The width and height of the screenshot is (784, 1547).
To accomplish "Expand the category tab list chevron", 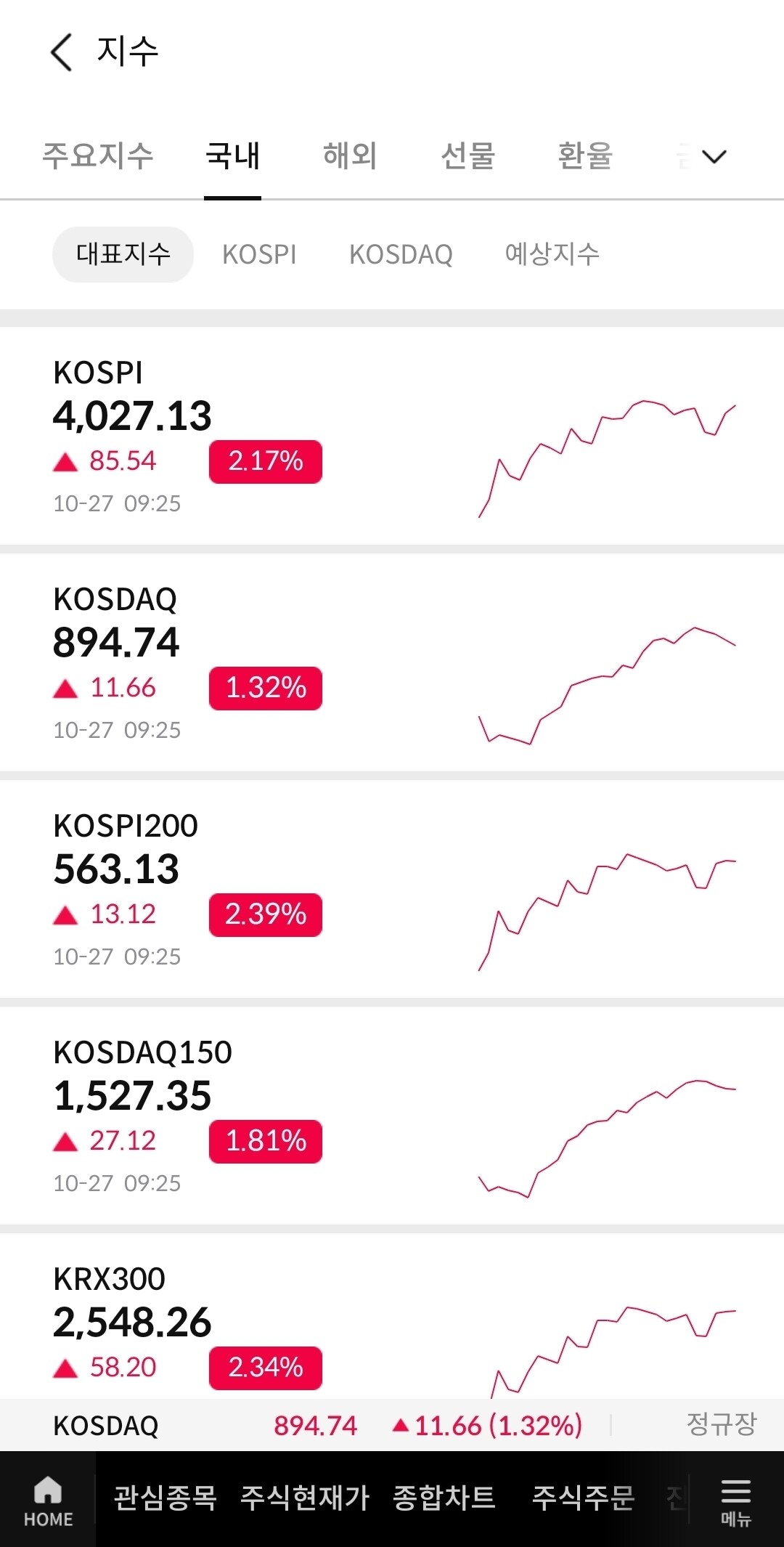I will coord(714,156).
